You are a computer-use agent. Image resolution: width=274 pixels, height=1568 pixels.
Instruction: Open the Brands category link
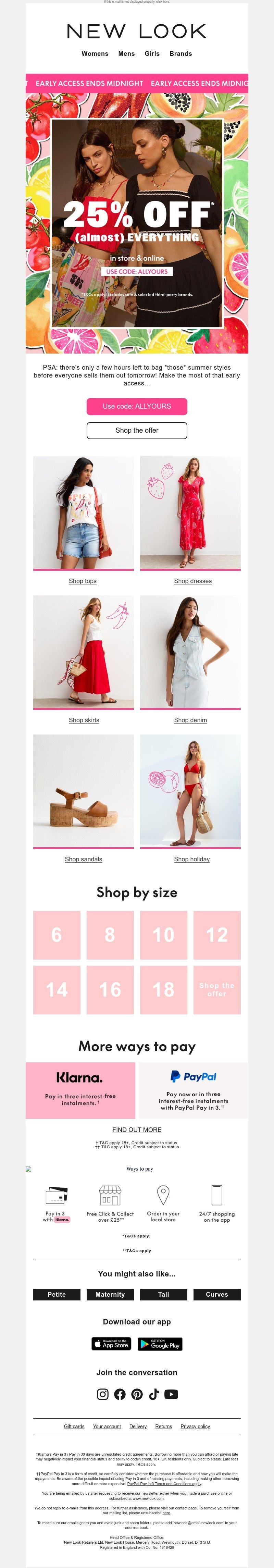point(180,53)
